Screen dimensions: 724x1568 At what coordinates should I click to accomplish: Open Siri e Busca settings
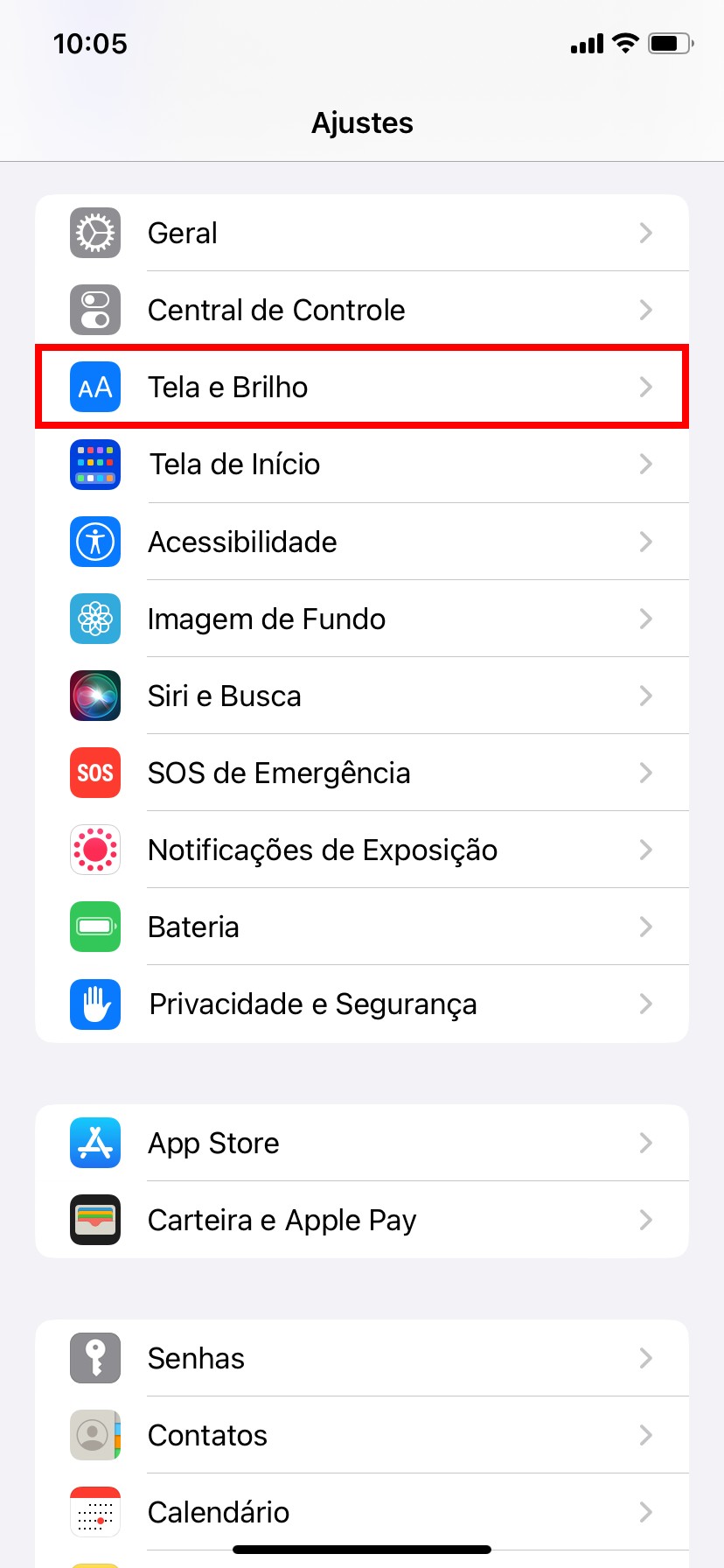pos(362,696)
